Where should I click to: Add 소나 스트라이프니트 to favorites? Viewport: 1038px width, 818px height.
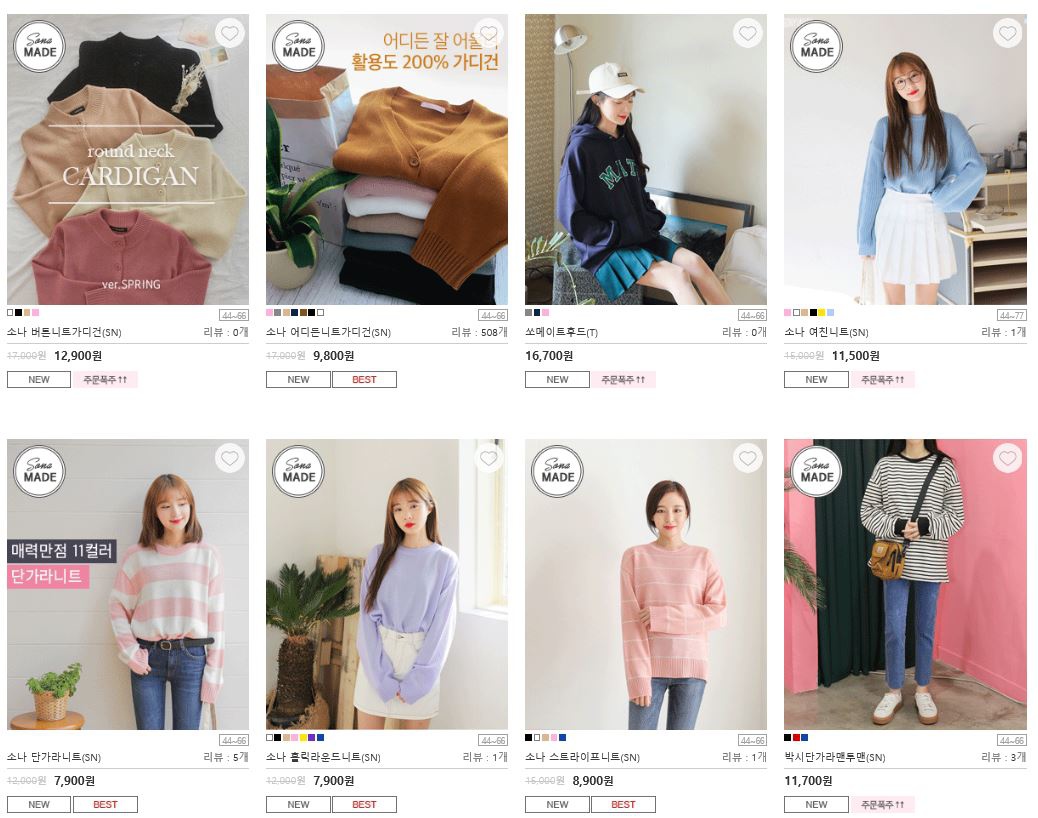[x=748, y=459]
